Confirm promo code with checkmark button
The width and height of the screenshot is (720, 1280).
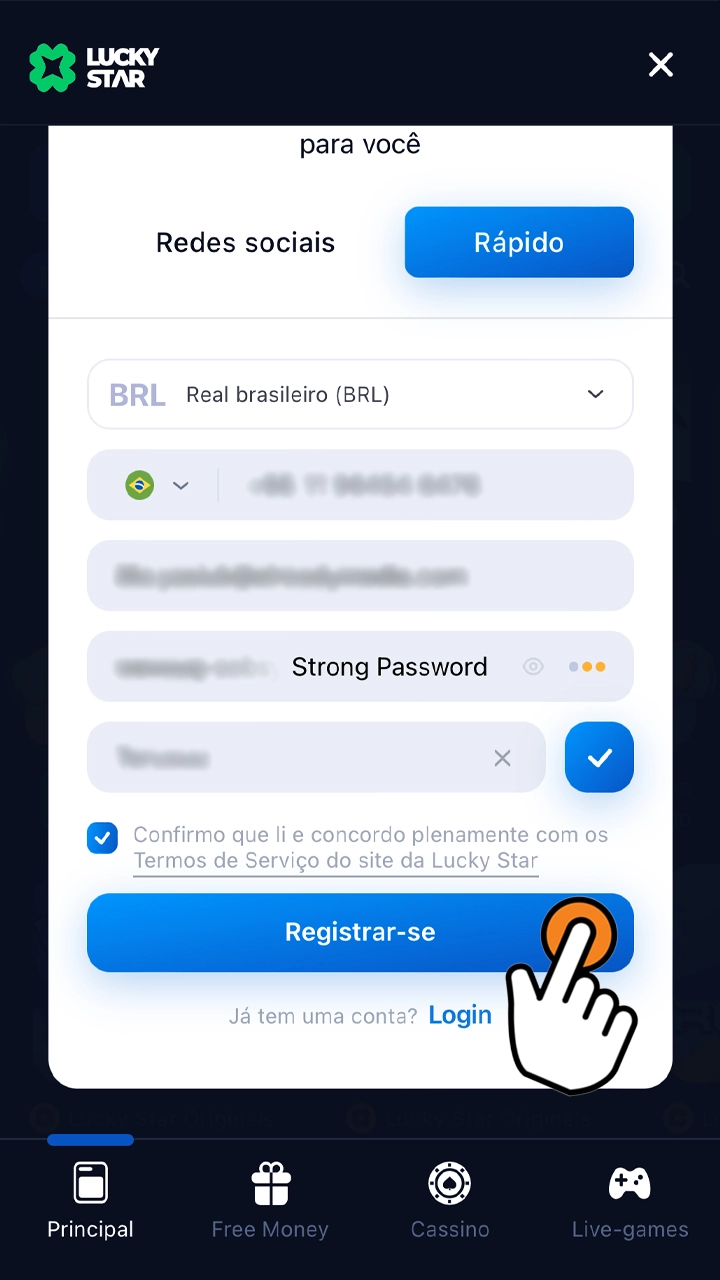[x=599, y=758]
